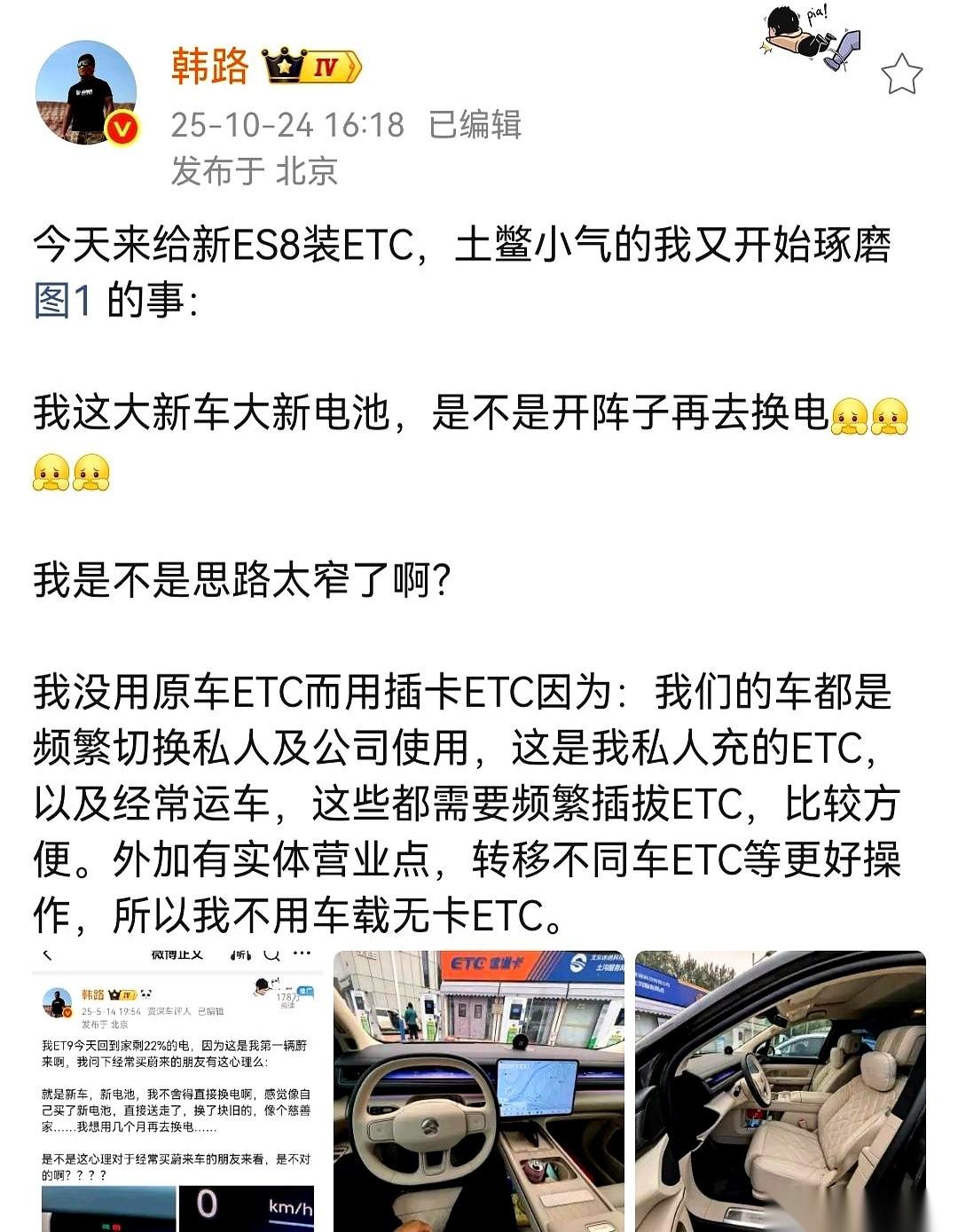The width and height of the screenshot is (958, 1232).
Task: Open 韩路's profile avatar
Action: [86, 93]
